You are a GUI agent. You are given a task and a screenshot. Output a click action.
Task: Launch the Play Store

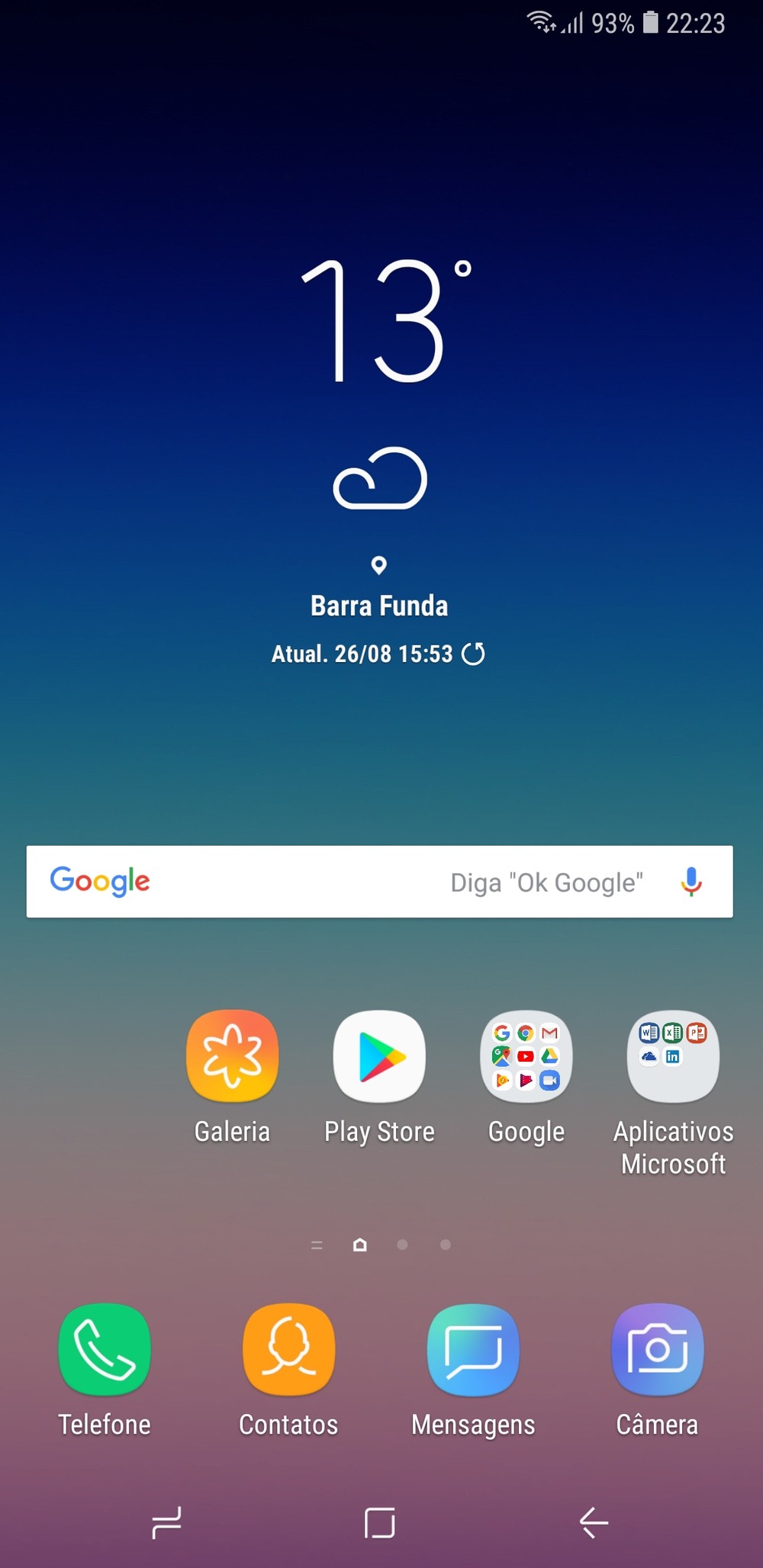(379, 1056)
